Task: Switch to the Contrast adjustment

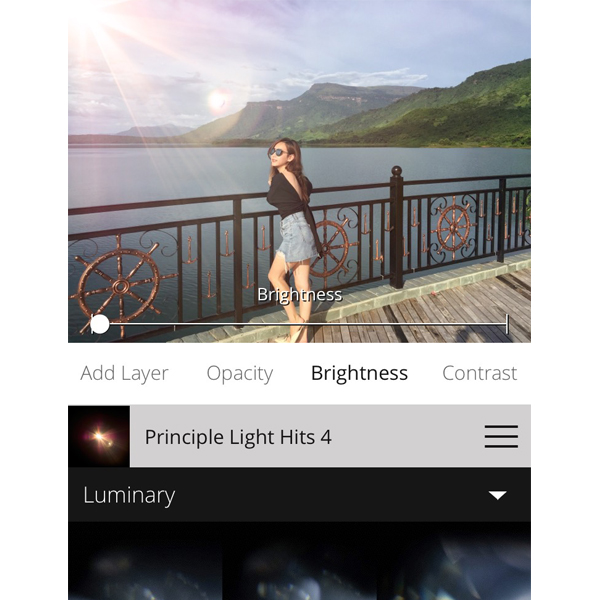Action: 479,373
